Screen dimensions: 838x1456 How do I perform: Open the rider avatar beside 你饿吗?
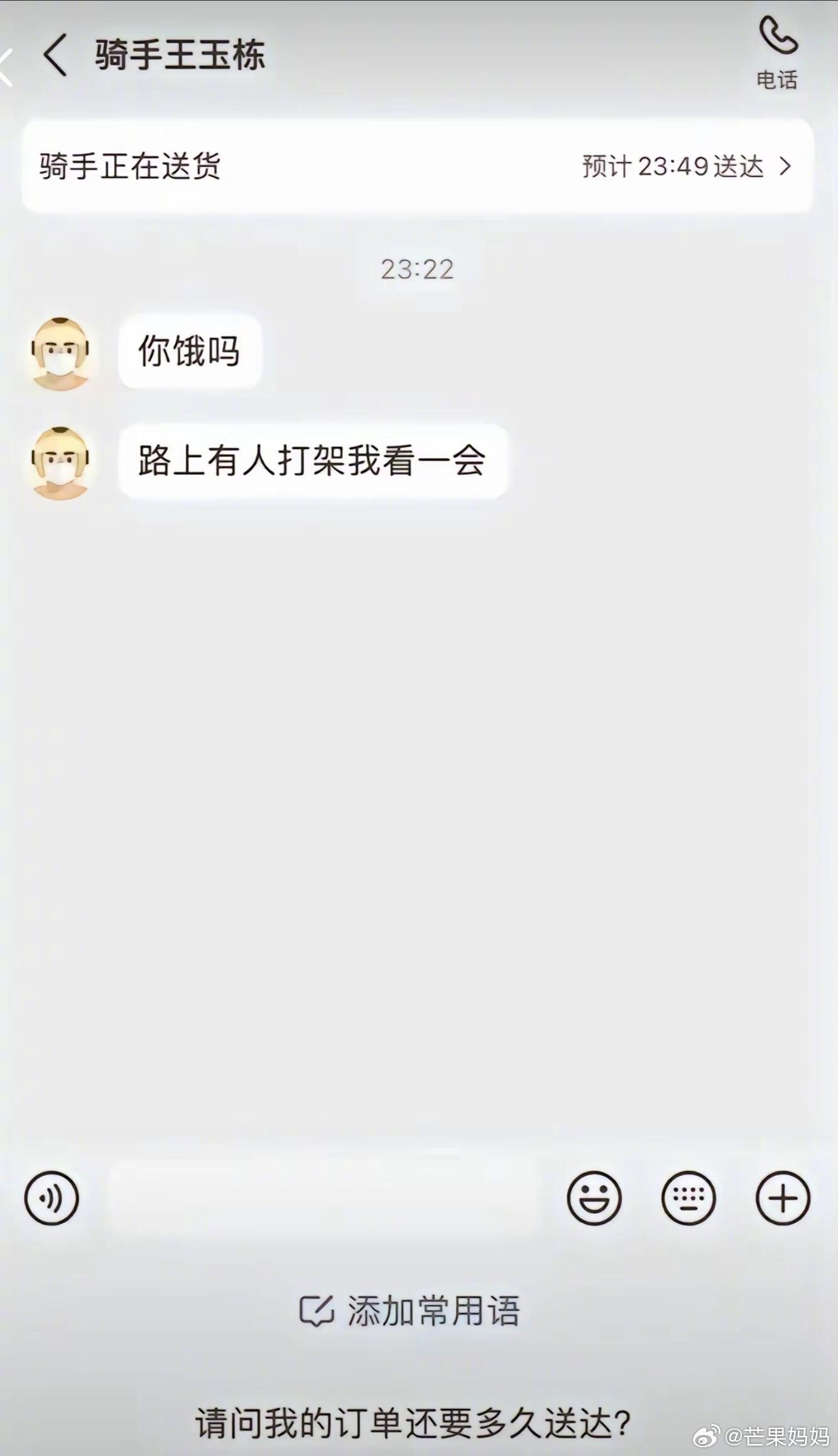pyautogui.click(x=60, y=354)
